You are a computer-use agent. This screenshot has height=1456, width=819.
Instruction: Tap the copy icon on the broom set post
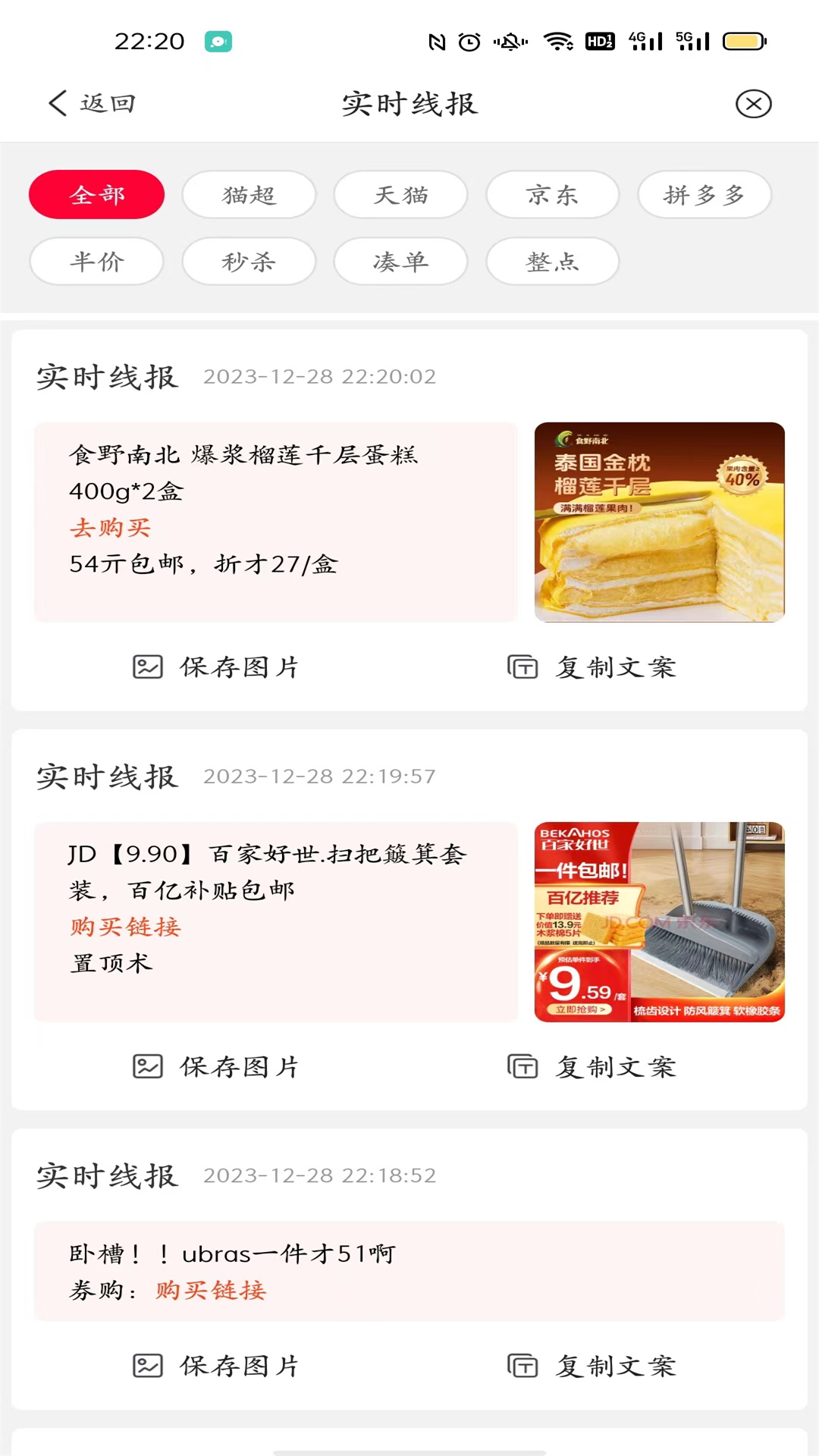[522, 1066]
